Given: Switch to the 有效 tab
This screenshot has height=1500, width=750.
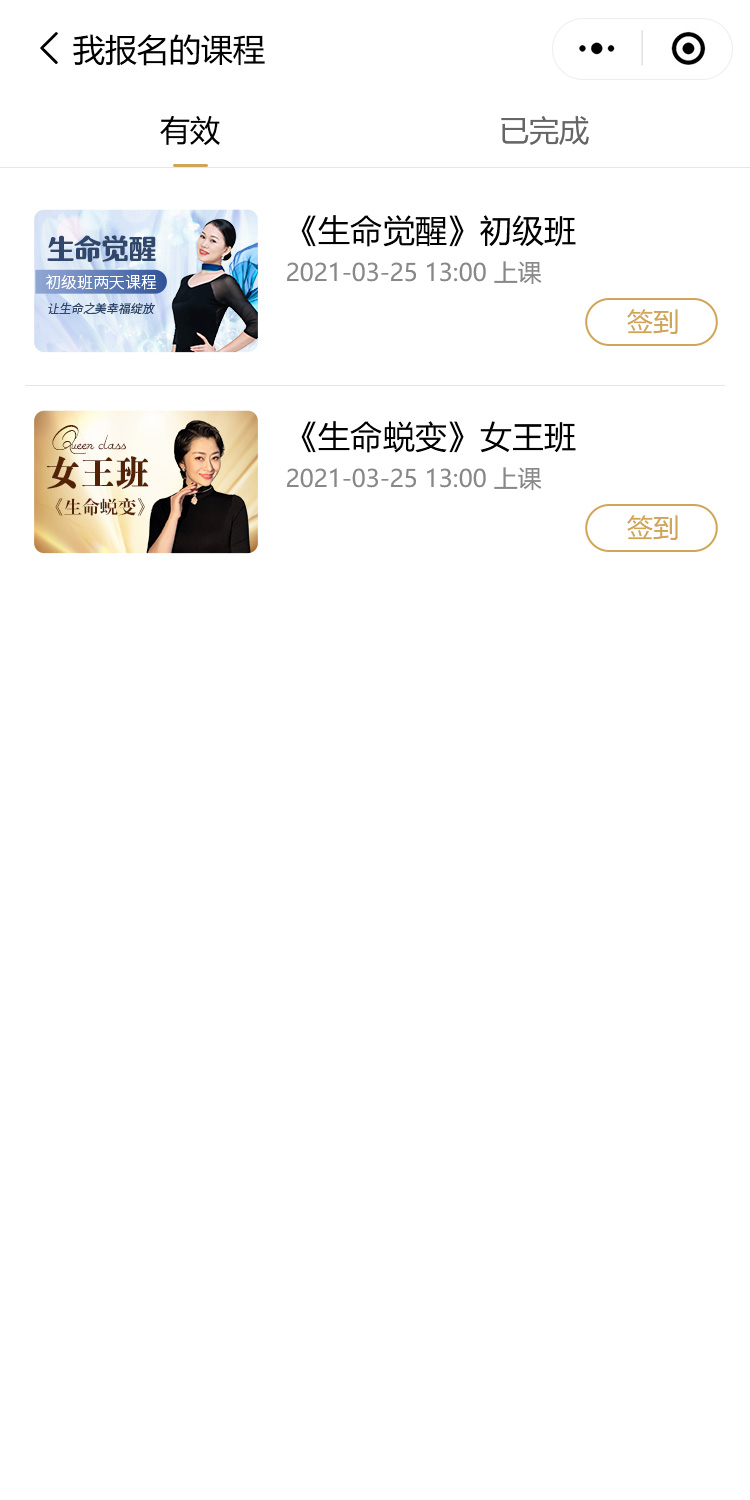Looking at the screenshot, I should (190, 132).
